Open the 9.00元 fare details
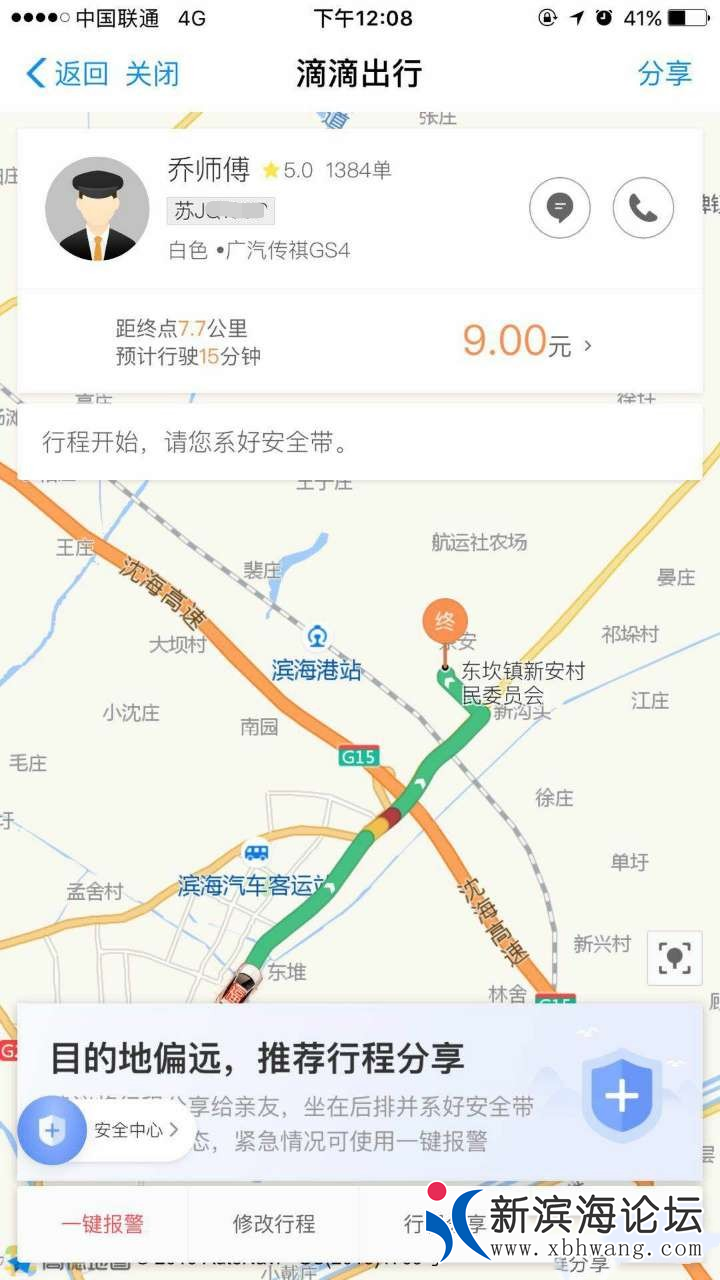Screen dimensions: 720x1280 (x=527, y=342)
